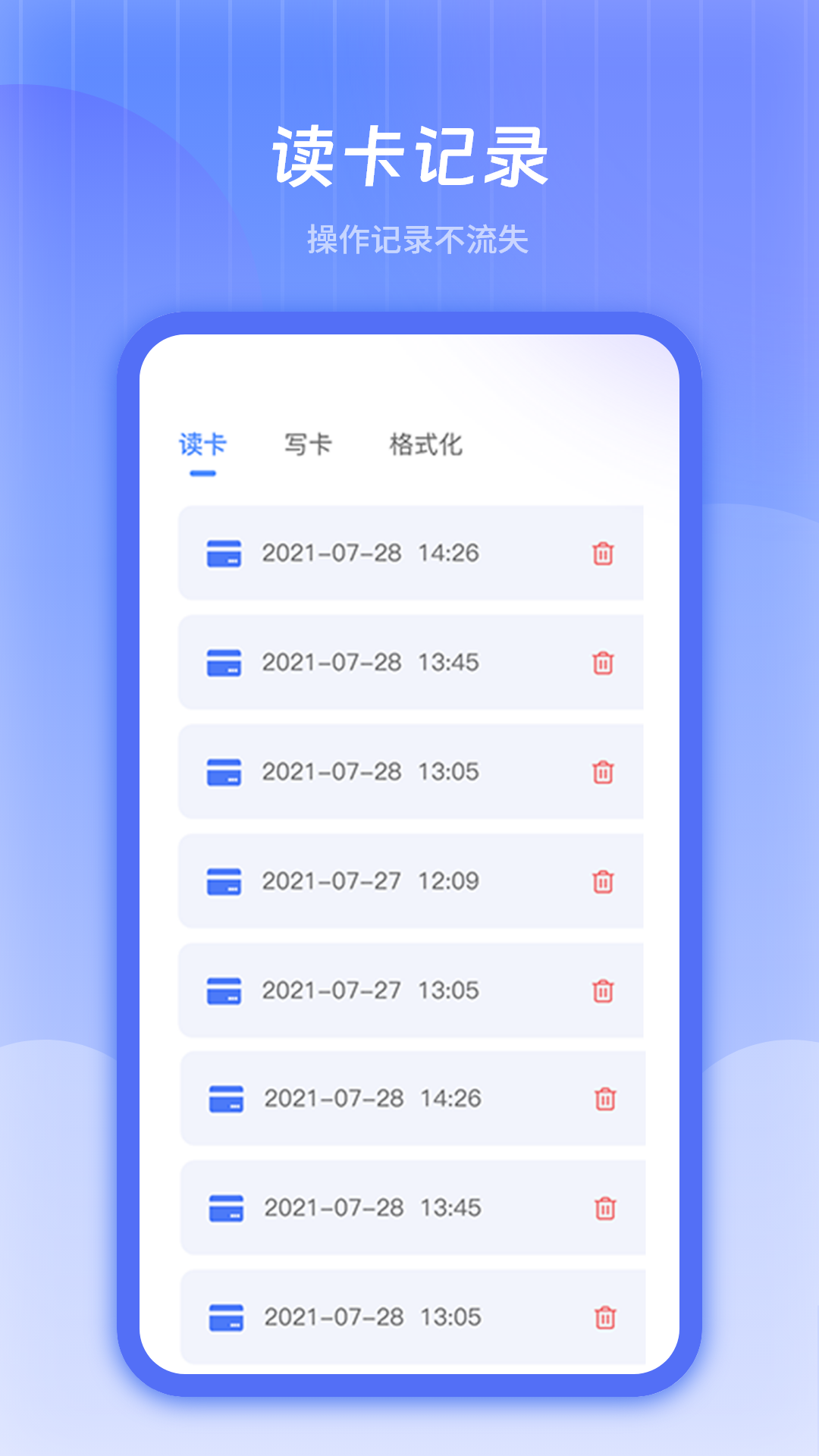819x1456 pixels.
Task: Click the trash icon on the second 13:45 record
Action: (x=604, y=1207)
